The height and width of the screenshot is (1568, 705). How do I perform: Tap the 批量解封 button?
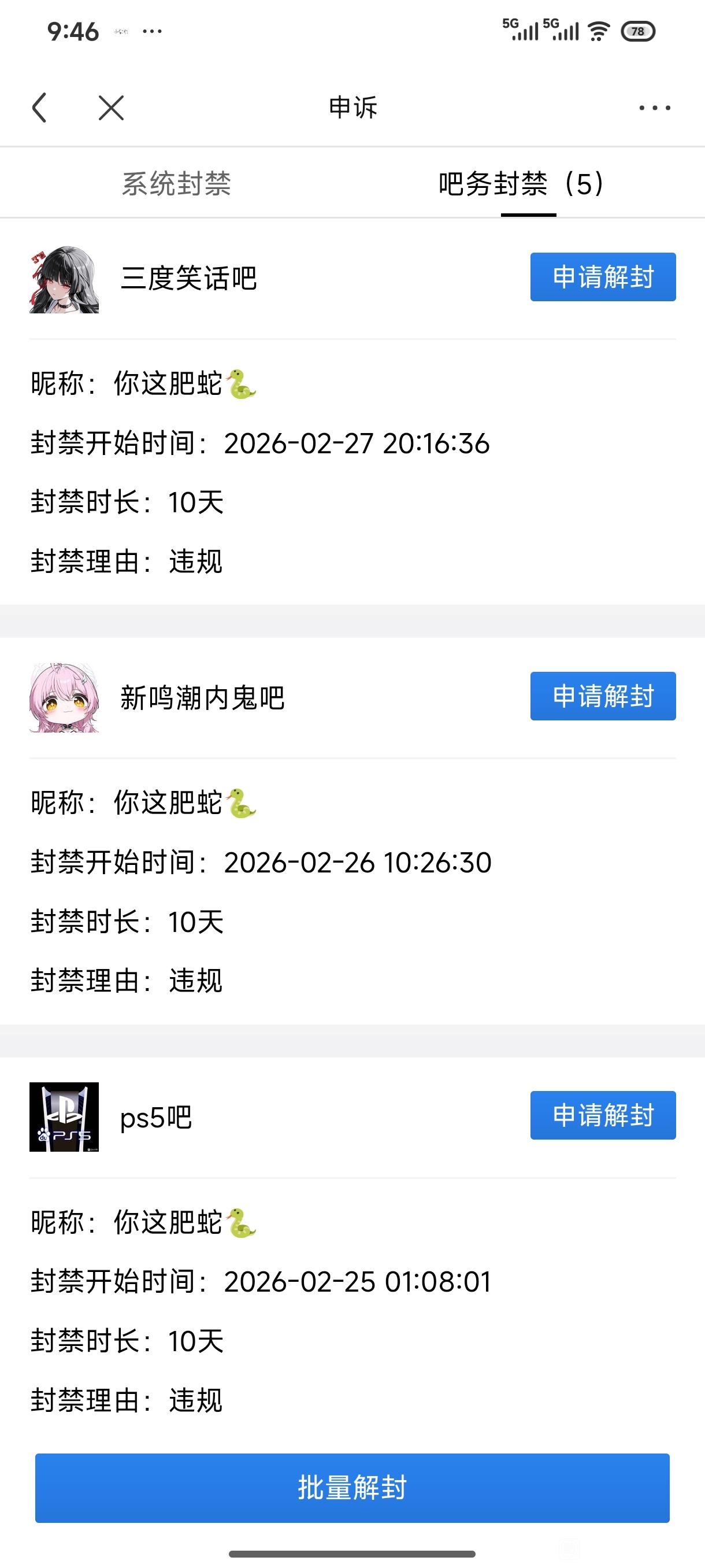coord(352,1488)
